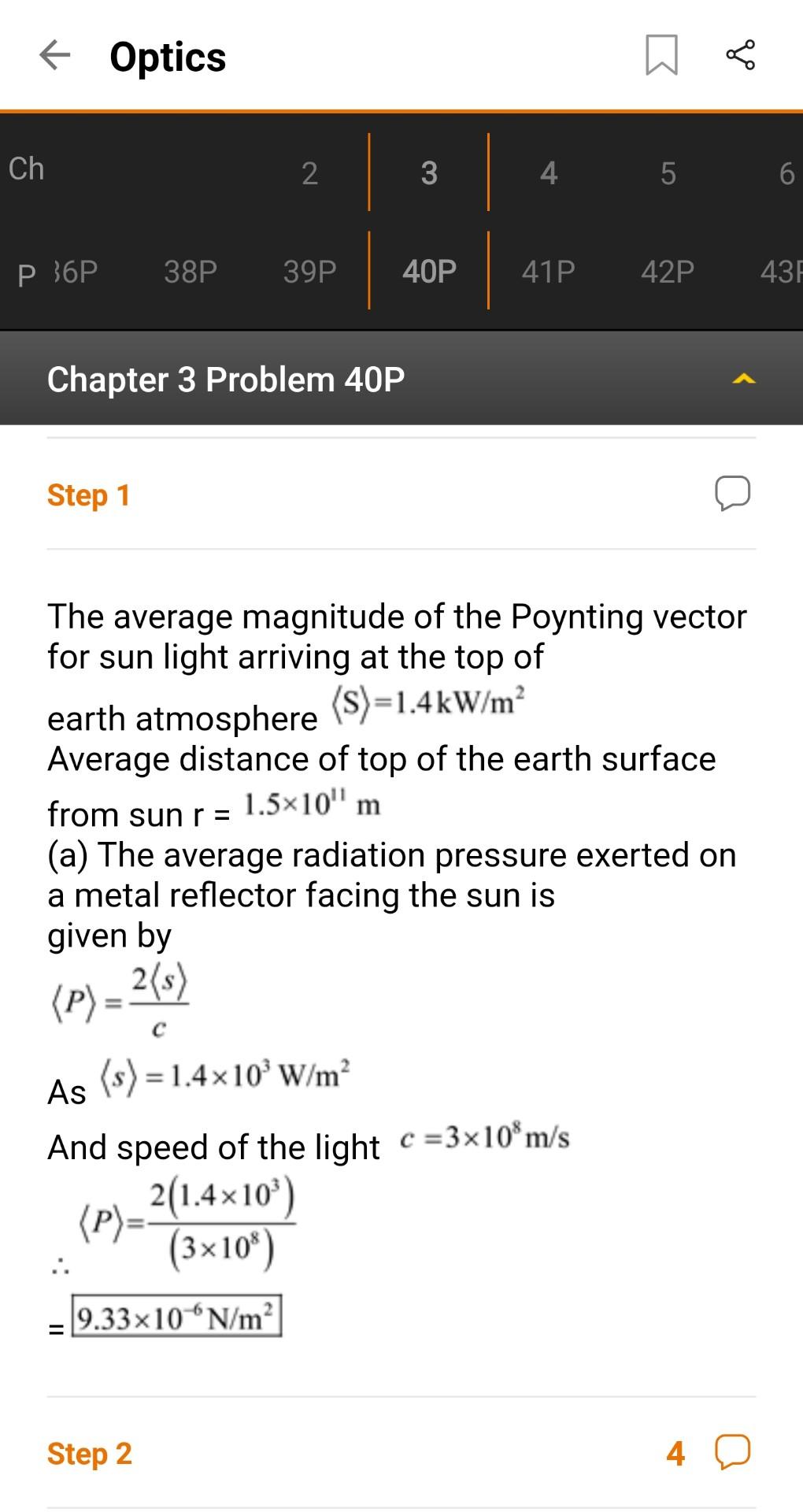Open problem 39P
This screenshot has width=803, height=1512.
(309, 271)
